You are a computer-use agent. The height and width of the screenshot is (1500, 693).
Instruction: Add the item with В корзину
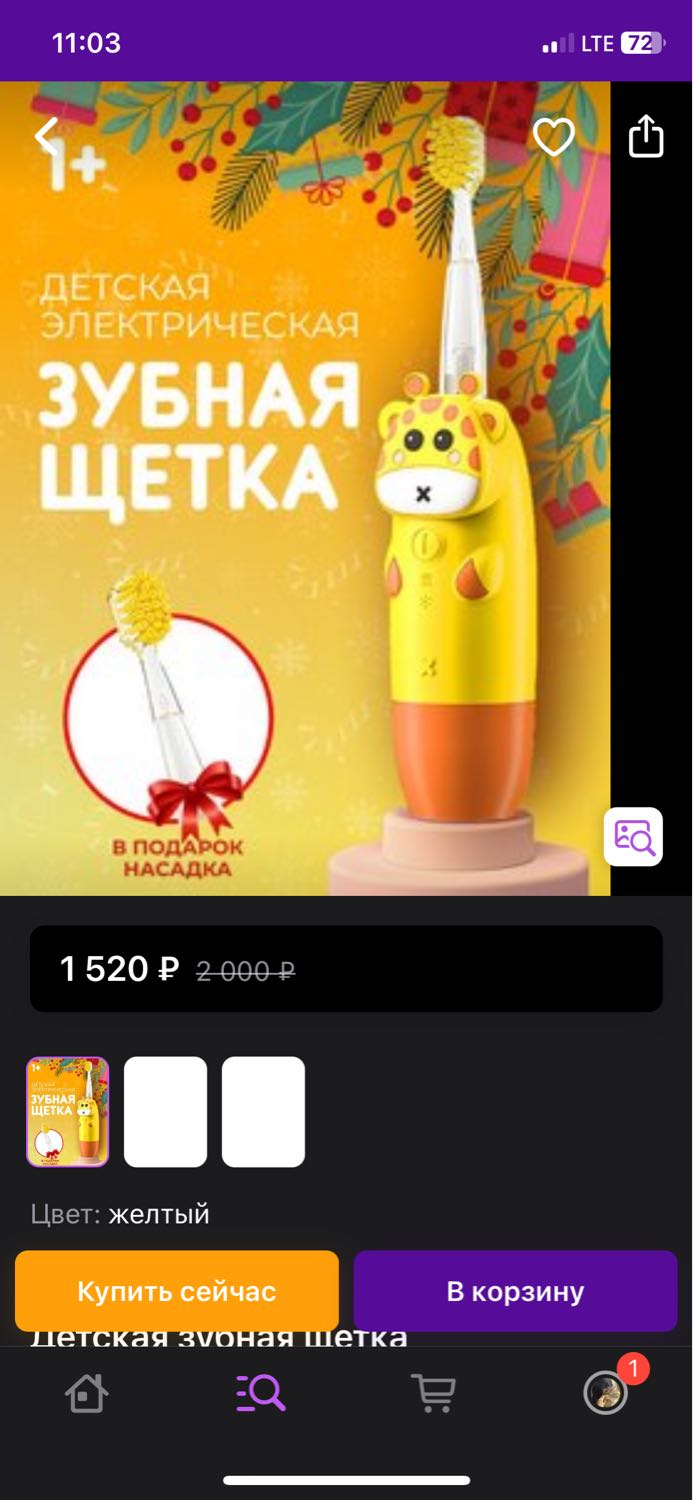pyautogui.click(x=515, y=1291)
